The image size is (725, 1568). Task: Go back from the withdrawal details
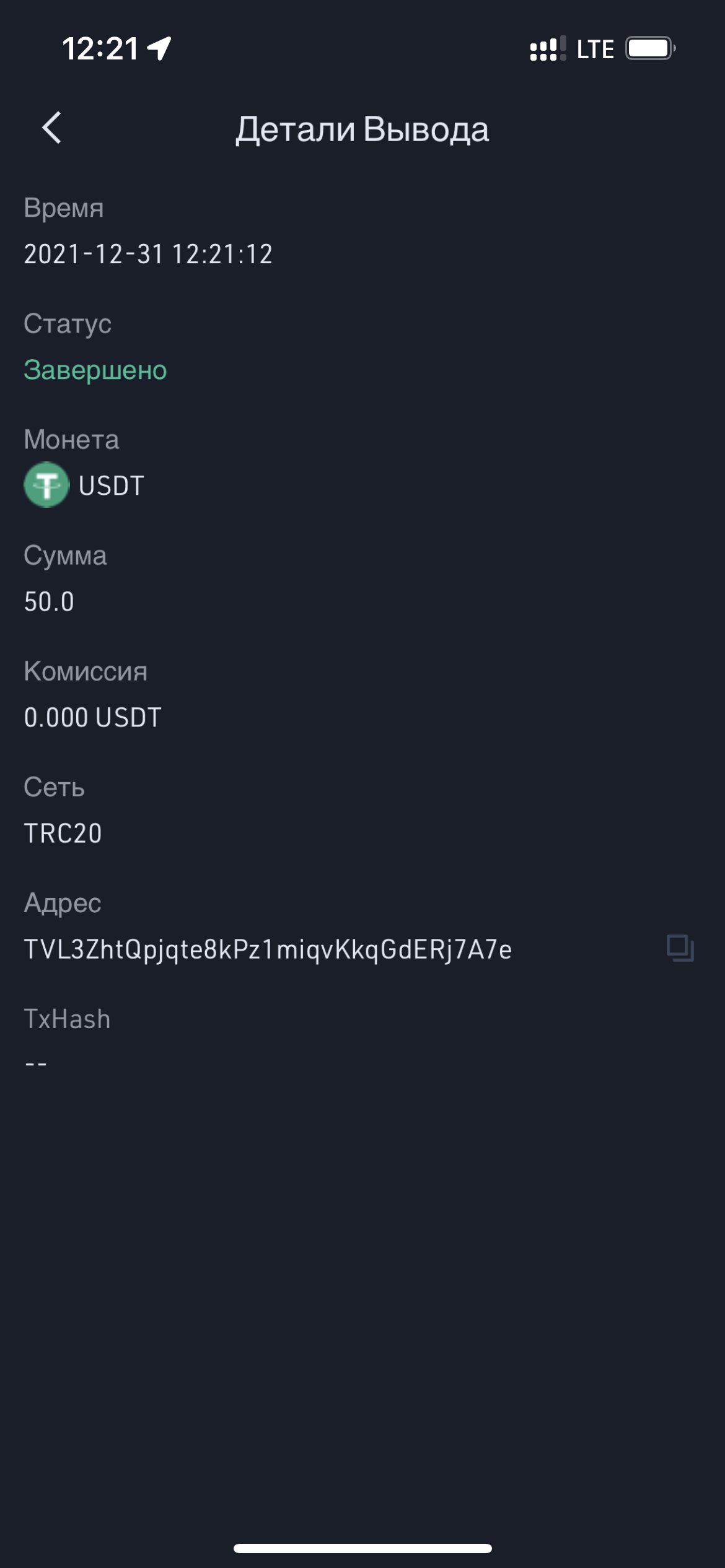coord(52,128)
